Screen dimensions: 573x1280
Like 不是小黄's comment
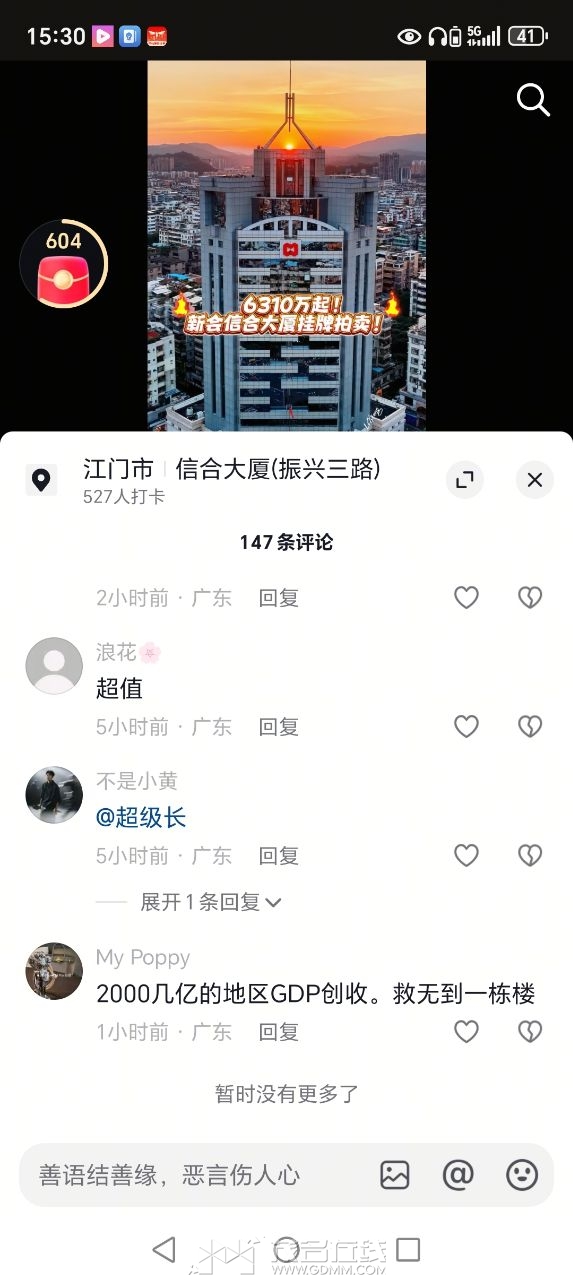pos(466,856)
